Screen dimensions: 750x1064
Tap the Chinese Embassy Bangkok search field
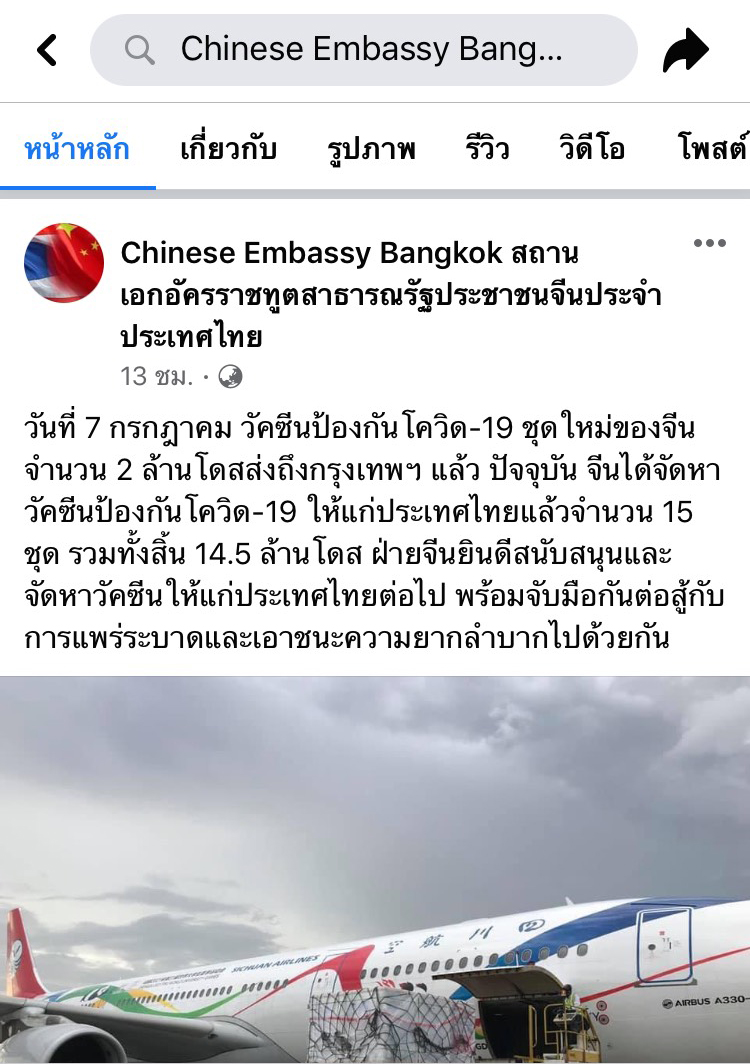pyautogui.click(x=364, y=49)
